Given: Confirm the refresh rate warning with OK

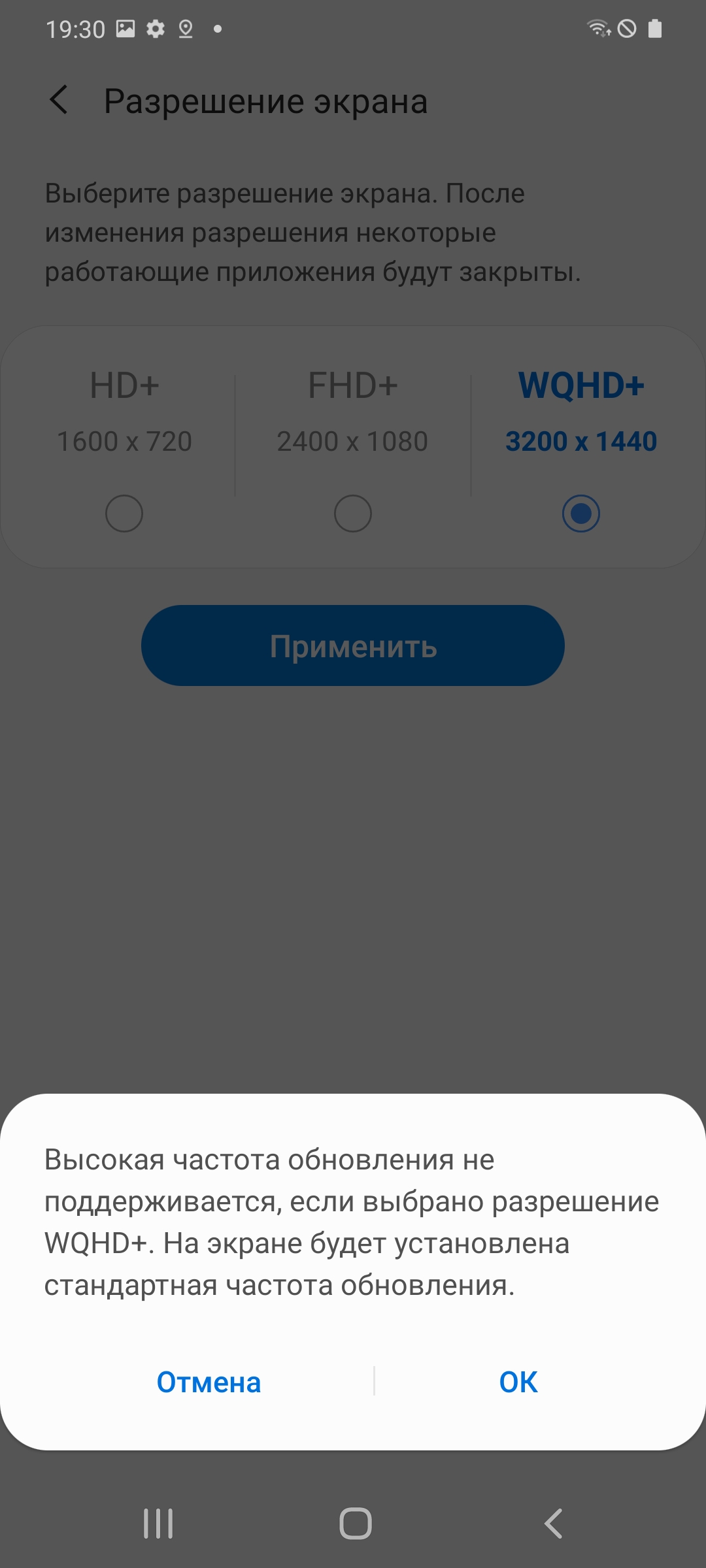Looking at the screenshot, I should tap(518, 1382).
